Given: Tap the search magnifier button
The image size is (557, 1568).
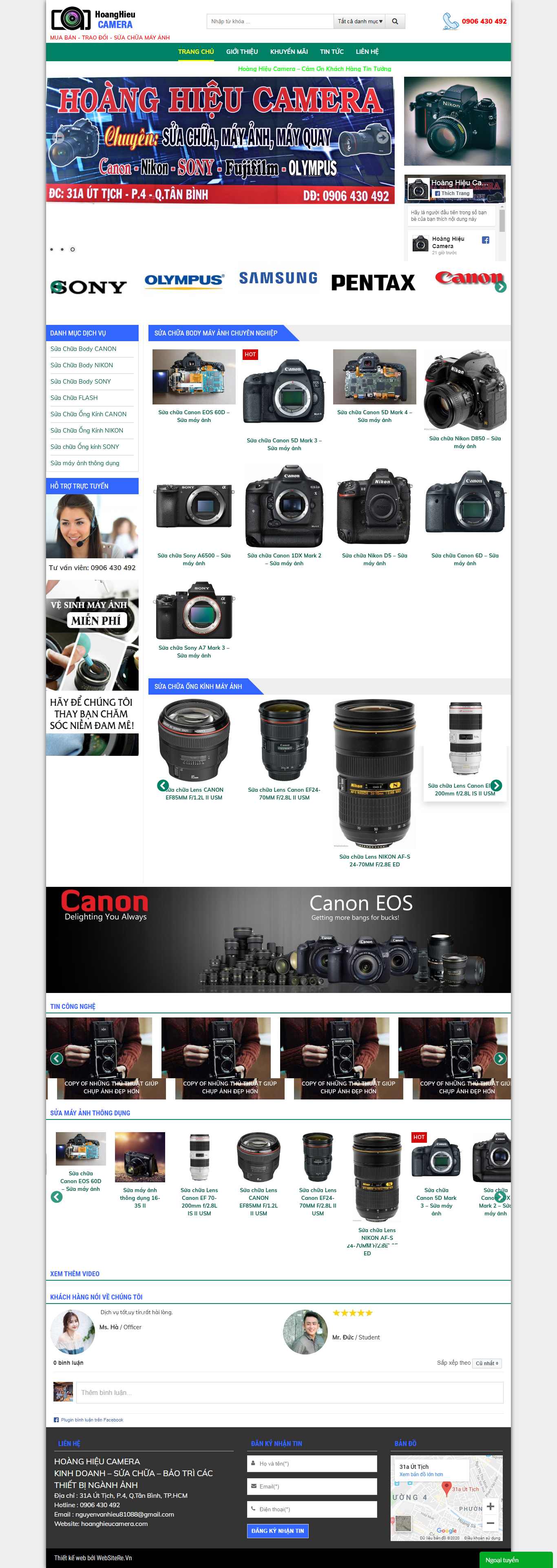Looking at the screenshot, I should coord(395,21).
